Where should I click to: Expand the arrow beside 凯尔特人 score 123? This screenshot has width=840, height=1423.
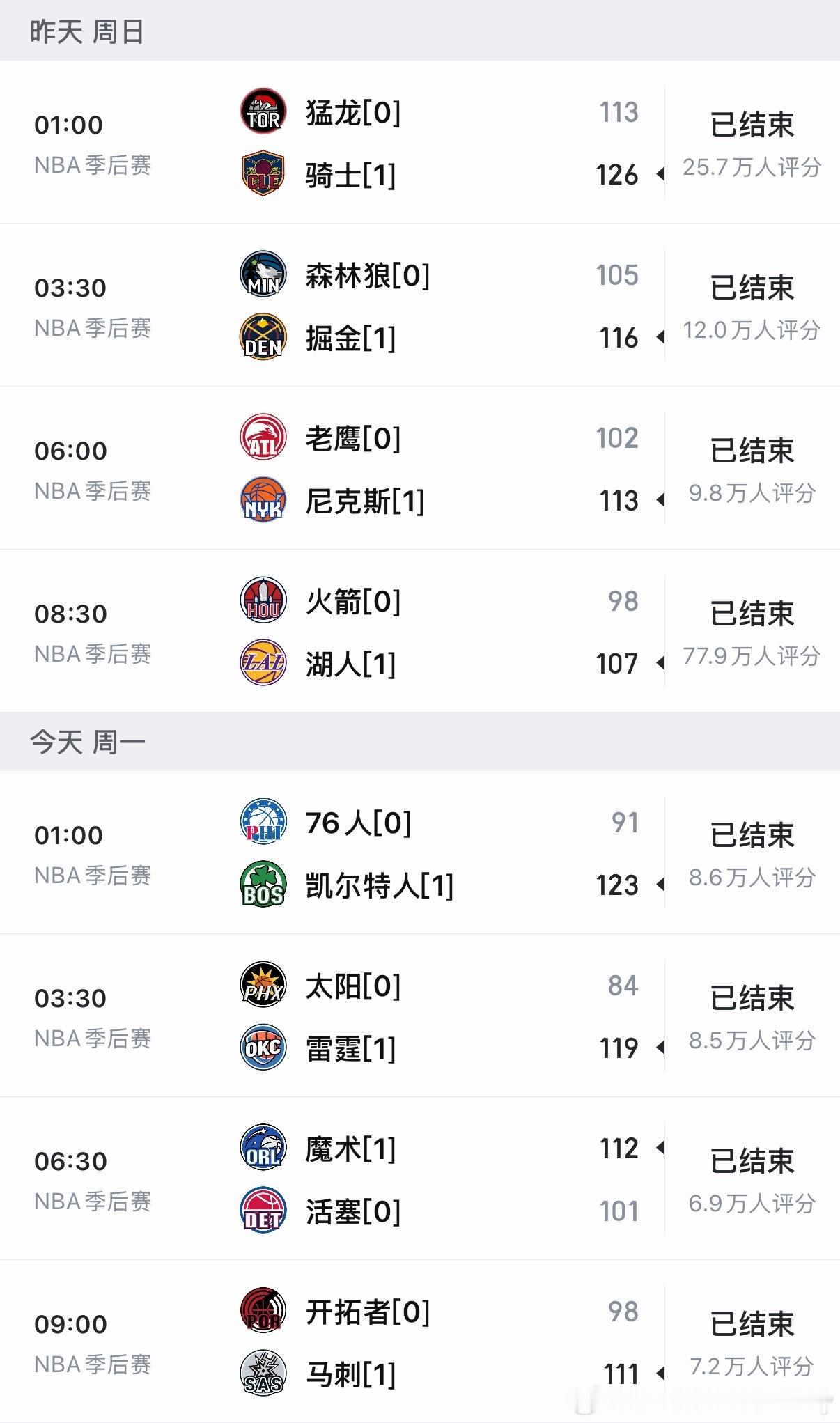659,885
